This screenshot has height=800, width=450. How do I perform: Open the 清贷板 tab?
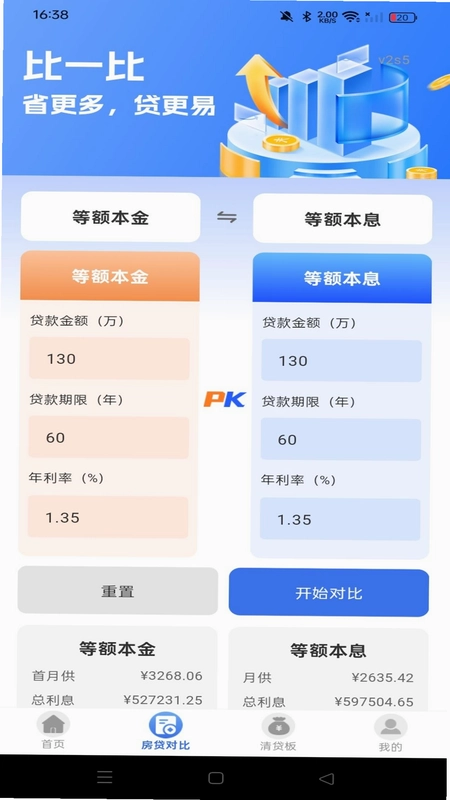(x=278, y=733)
